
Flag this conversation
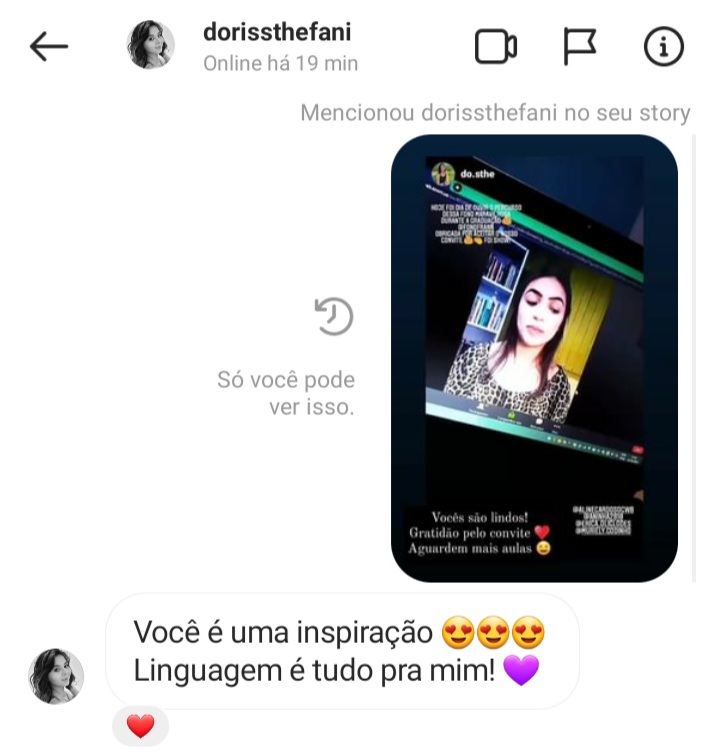[580, 46]
